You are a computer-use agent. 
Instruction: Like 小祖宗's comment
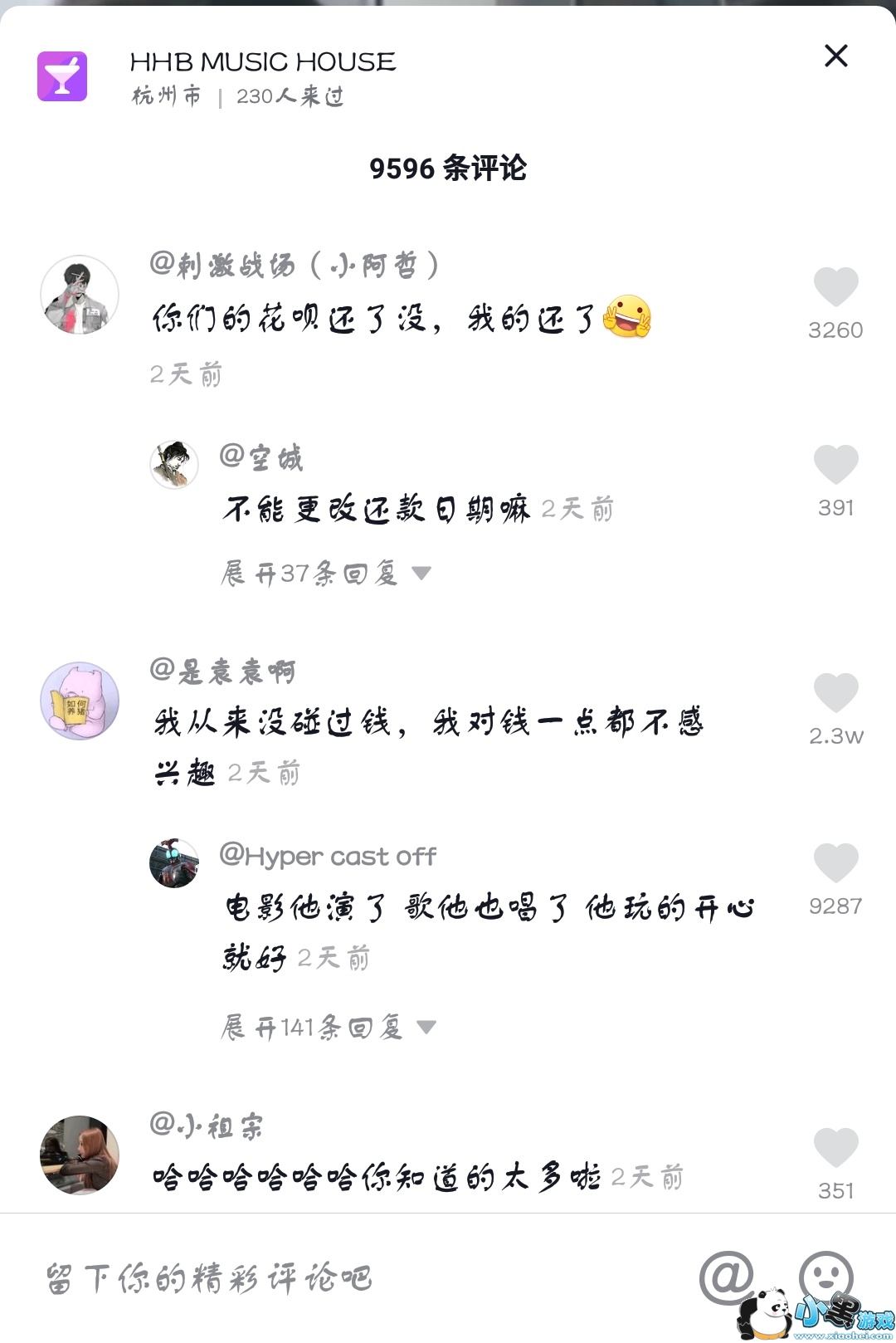tap(835, 1149)
